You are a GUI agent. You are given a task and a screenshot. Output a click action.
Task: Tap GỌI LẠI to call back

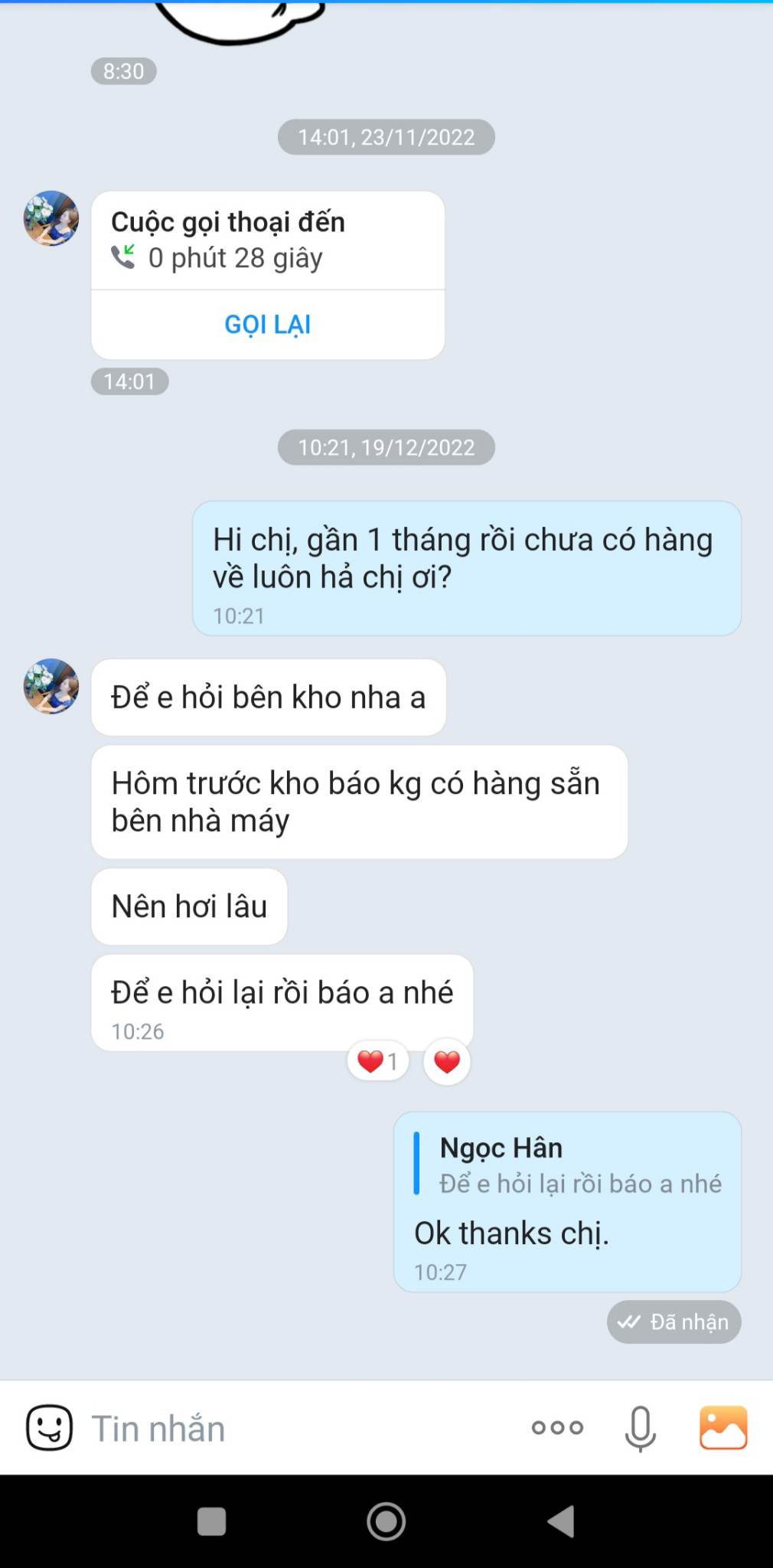point(267,325)
